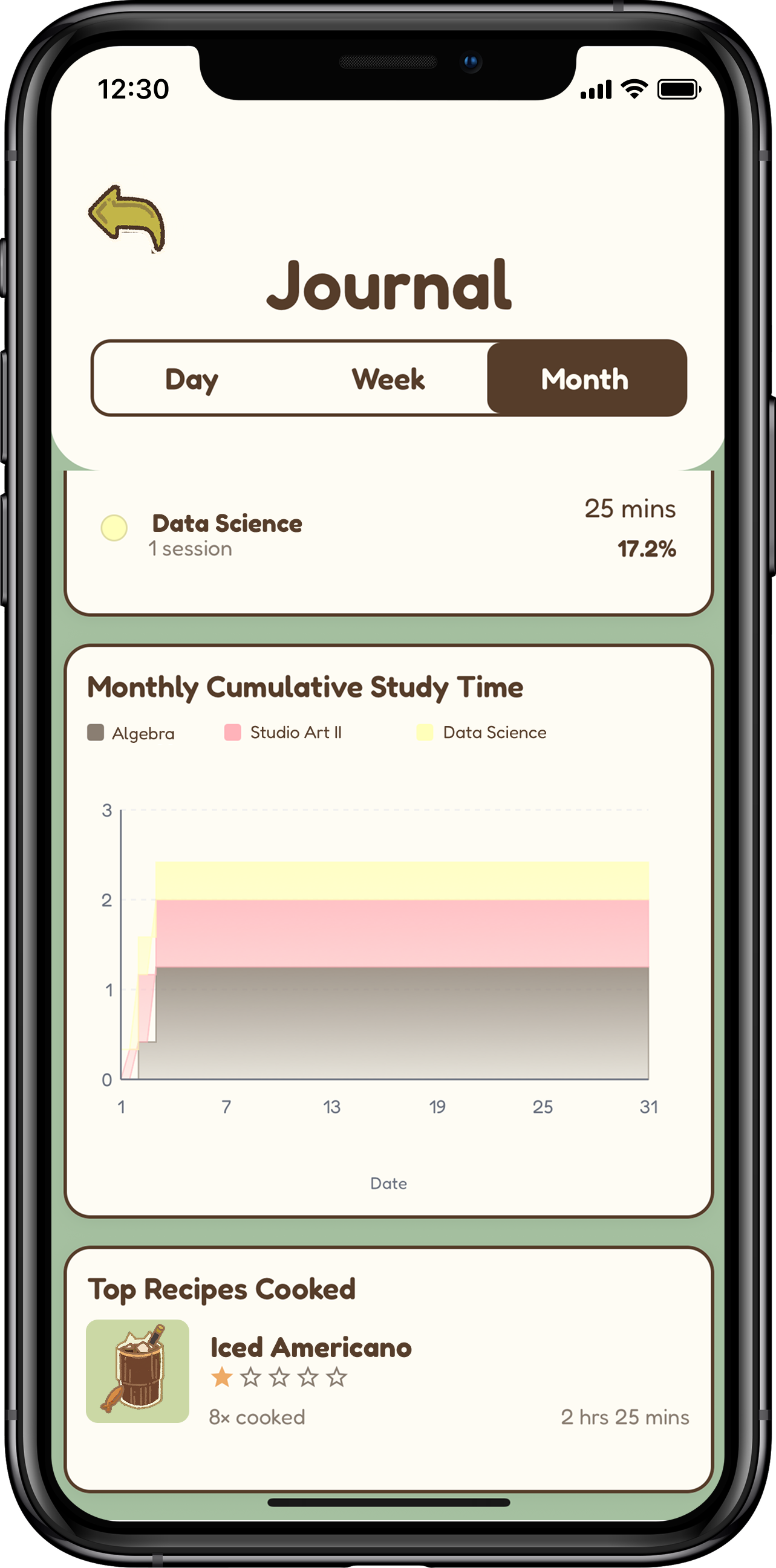Screen dimensions: 776x1568
Task: Click the fifth star on the Iced Americano rating
Action: click(x=337, y=1377)
